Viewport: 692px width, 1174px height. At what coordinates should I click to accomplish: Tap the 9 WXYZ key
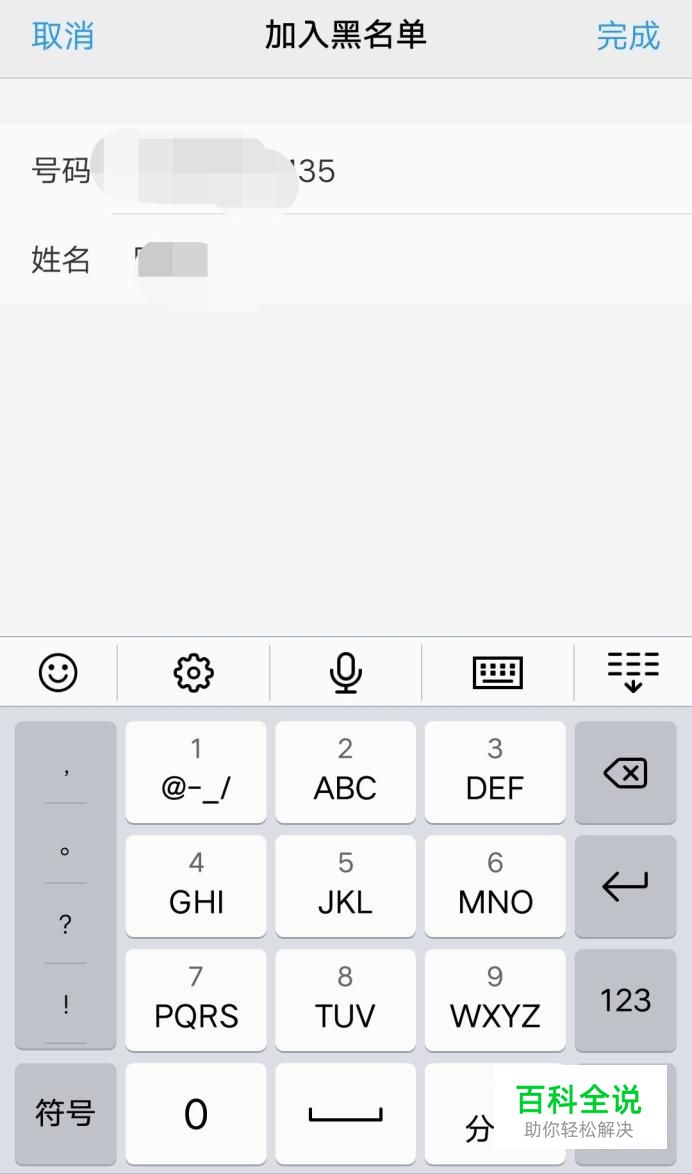(x=495, y=1000)
